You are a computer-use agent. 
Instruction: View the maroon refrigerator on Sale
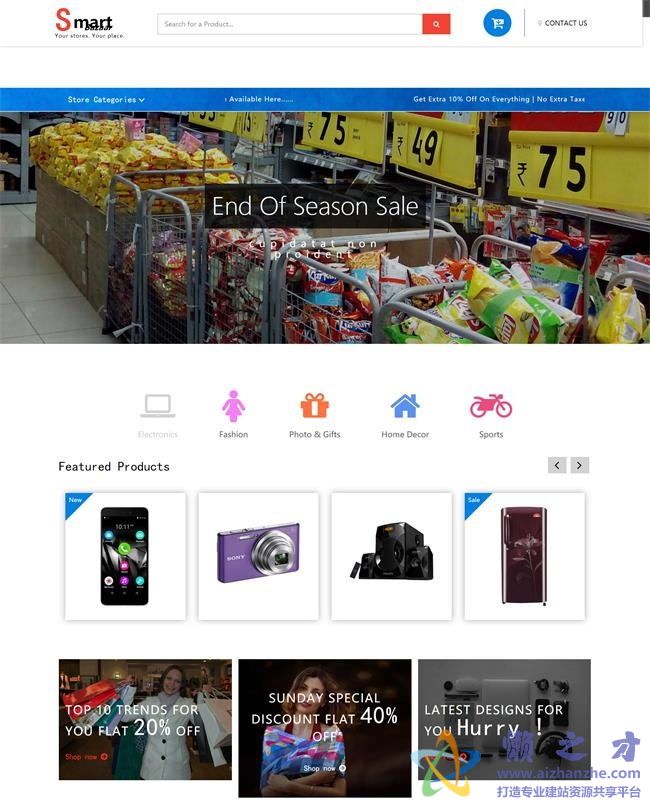click(x=524, y=556)
